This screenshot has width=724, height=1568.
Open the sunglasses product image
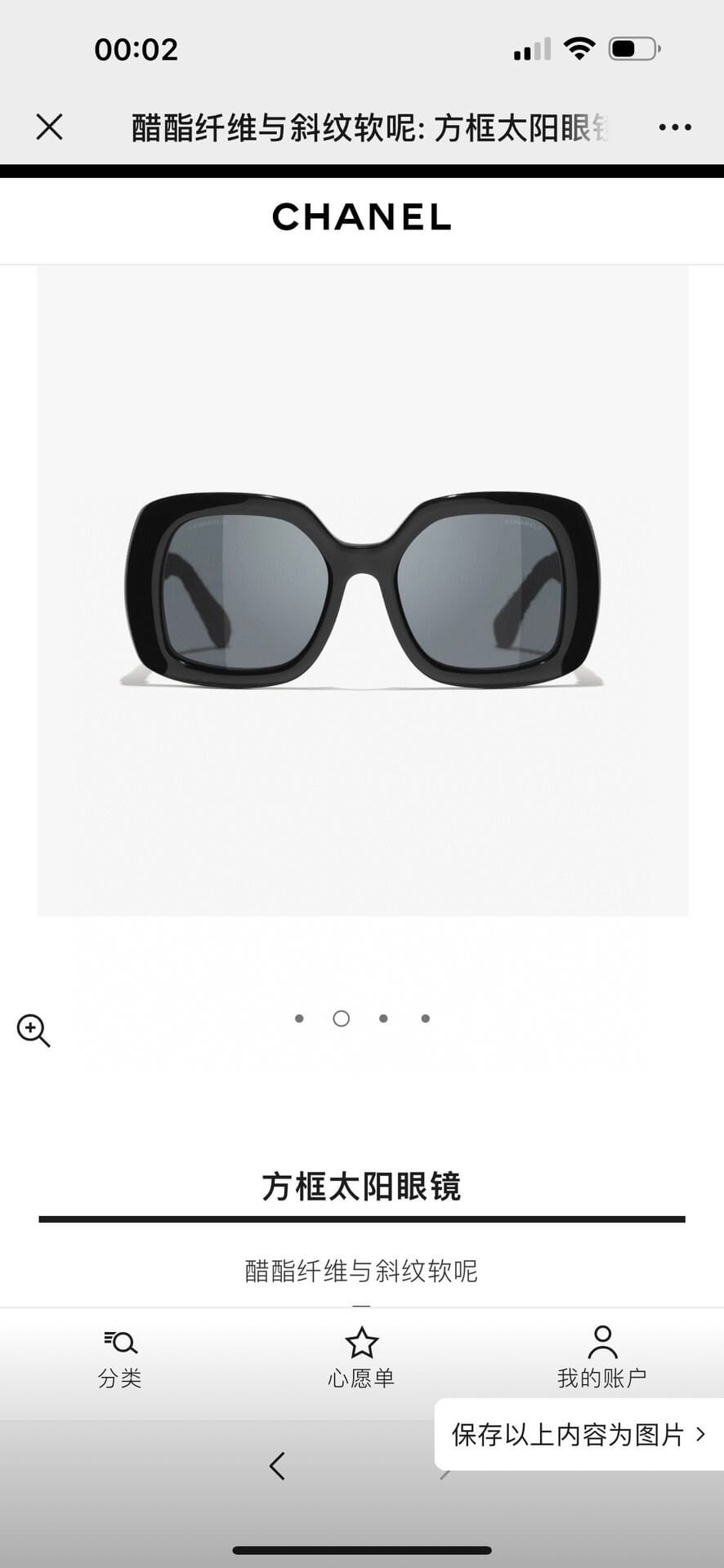coord(362,590)
